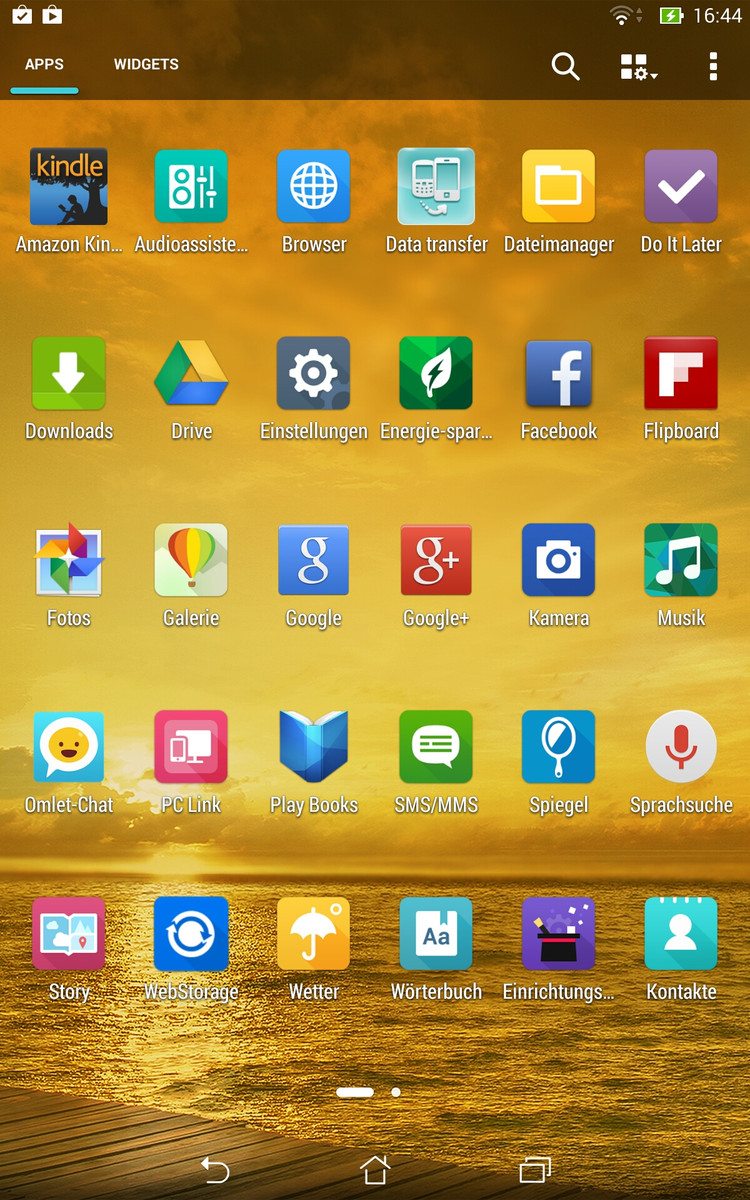The image size is (750, 1200).
Task: Open the app drawer search
Action: [x=565, y=67]
